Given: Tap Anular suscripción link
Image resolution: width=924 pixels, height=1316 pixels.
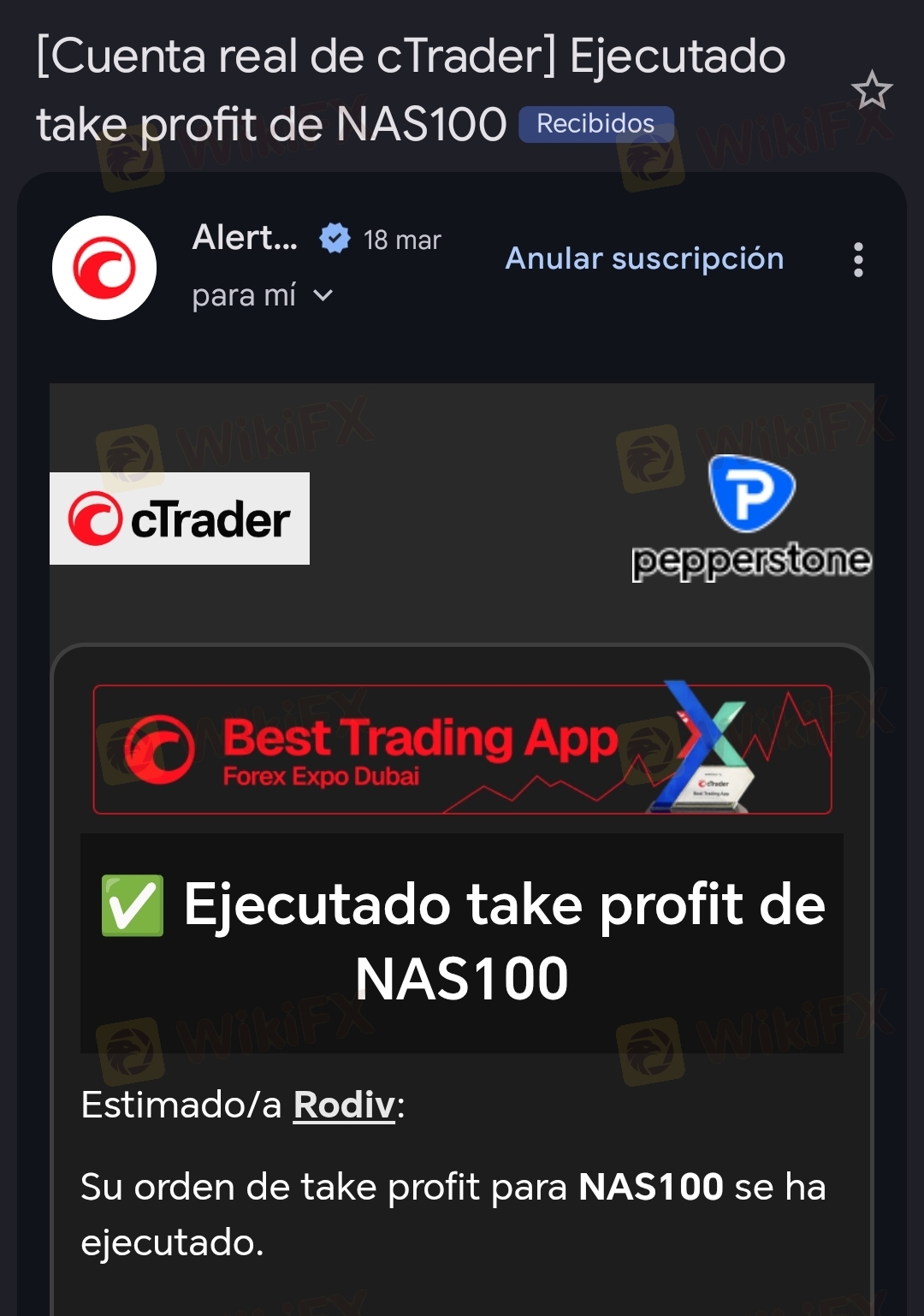Looking at the screenshot, I should [644, 258].
